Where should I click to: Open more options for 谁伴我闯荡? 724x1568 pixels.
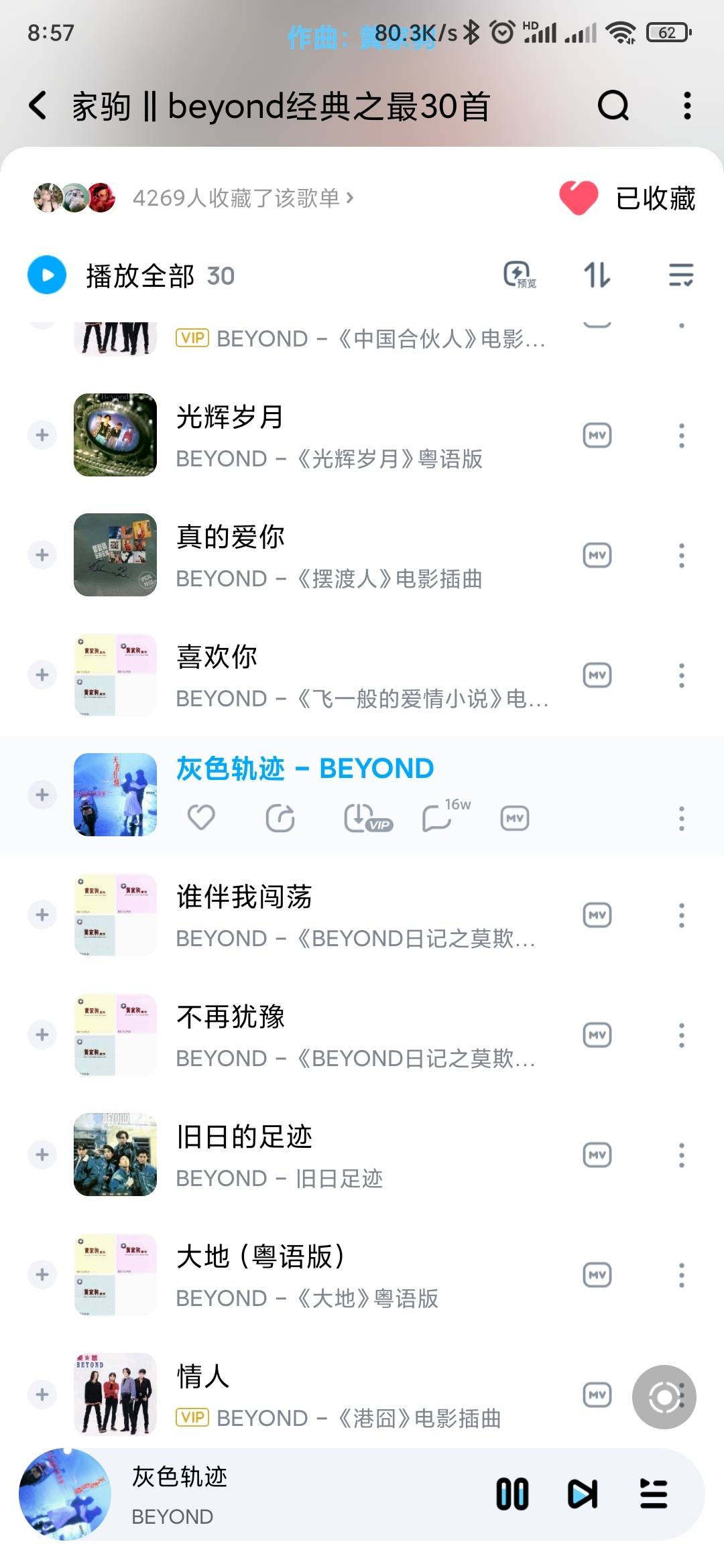pos(682,915)
